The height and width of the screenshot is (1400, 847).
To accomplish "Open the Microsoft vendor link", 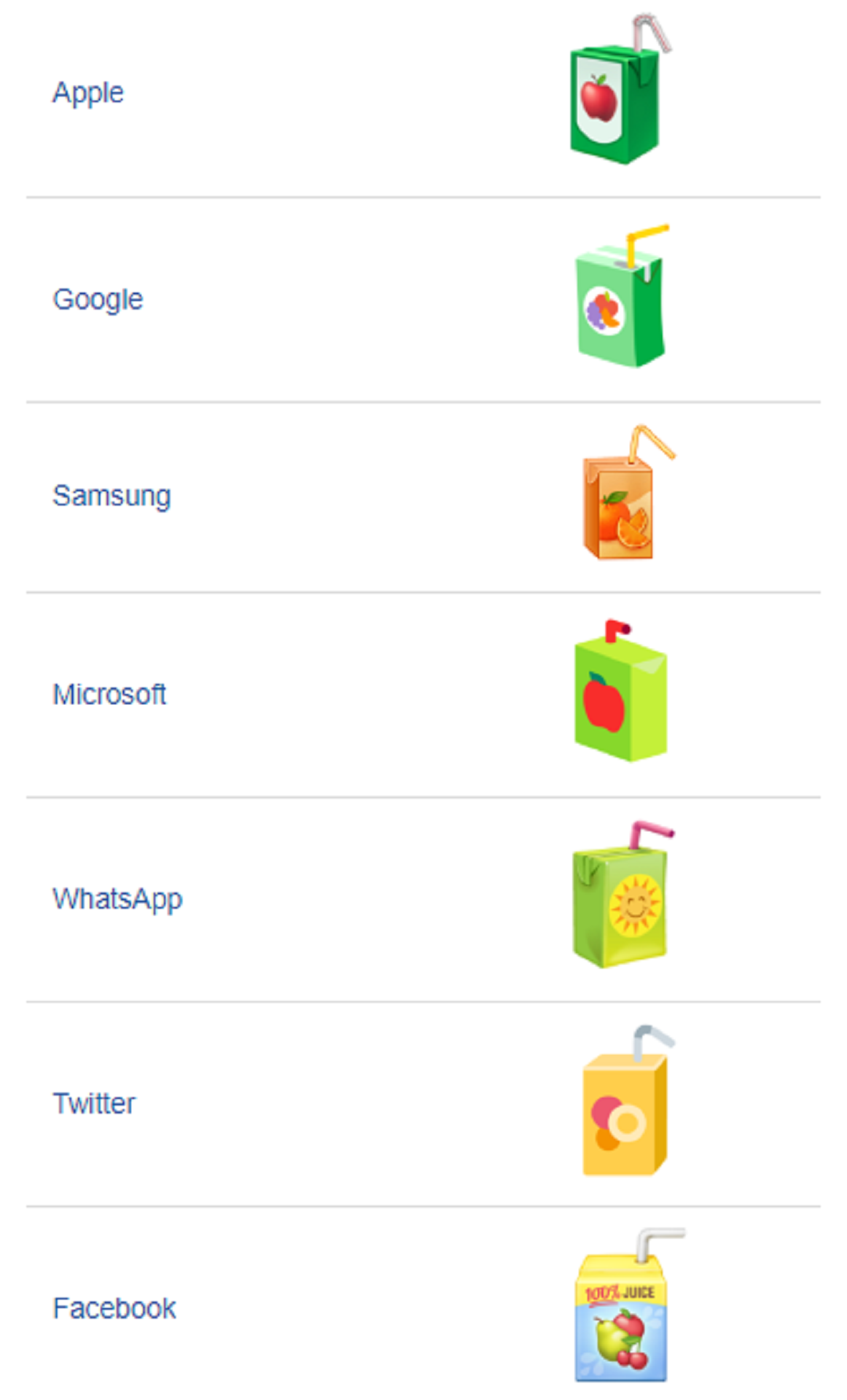I will [x=109, y=694].
